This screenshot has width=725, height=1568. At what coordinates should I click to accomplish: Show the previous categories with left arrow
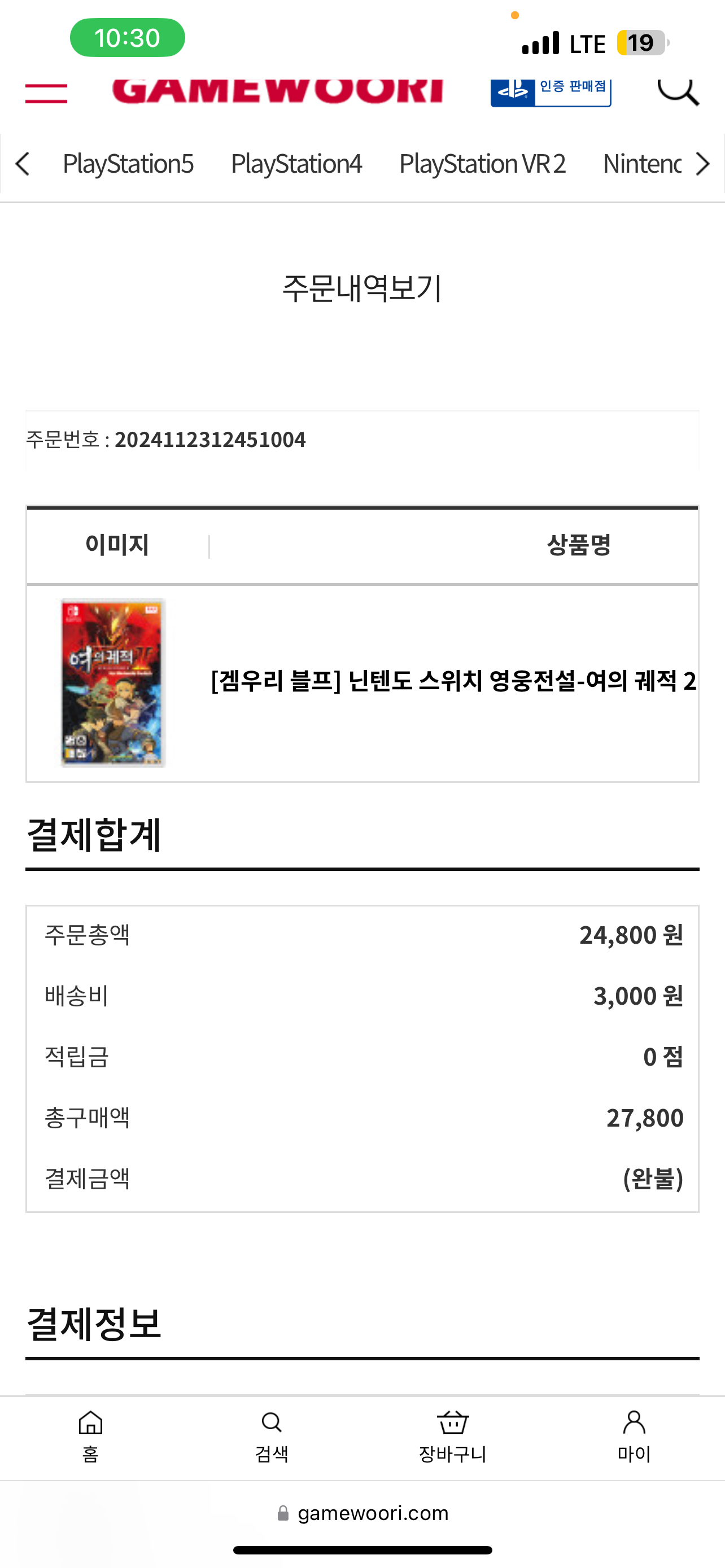tap(23, 164)
